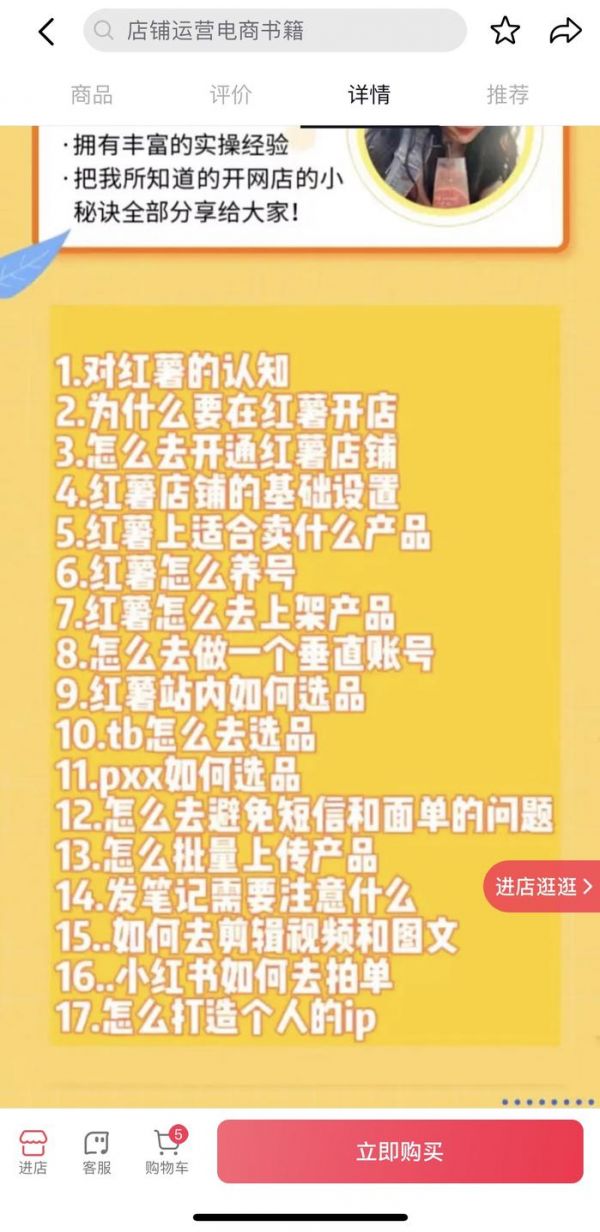
Task: Select the 详情 tab
Action: [x=369, y=95]
